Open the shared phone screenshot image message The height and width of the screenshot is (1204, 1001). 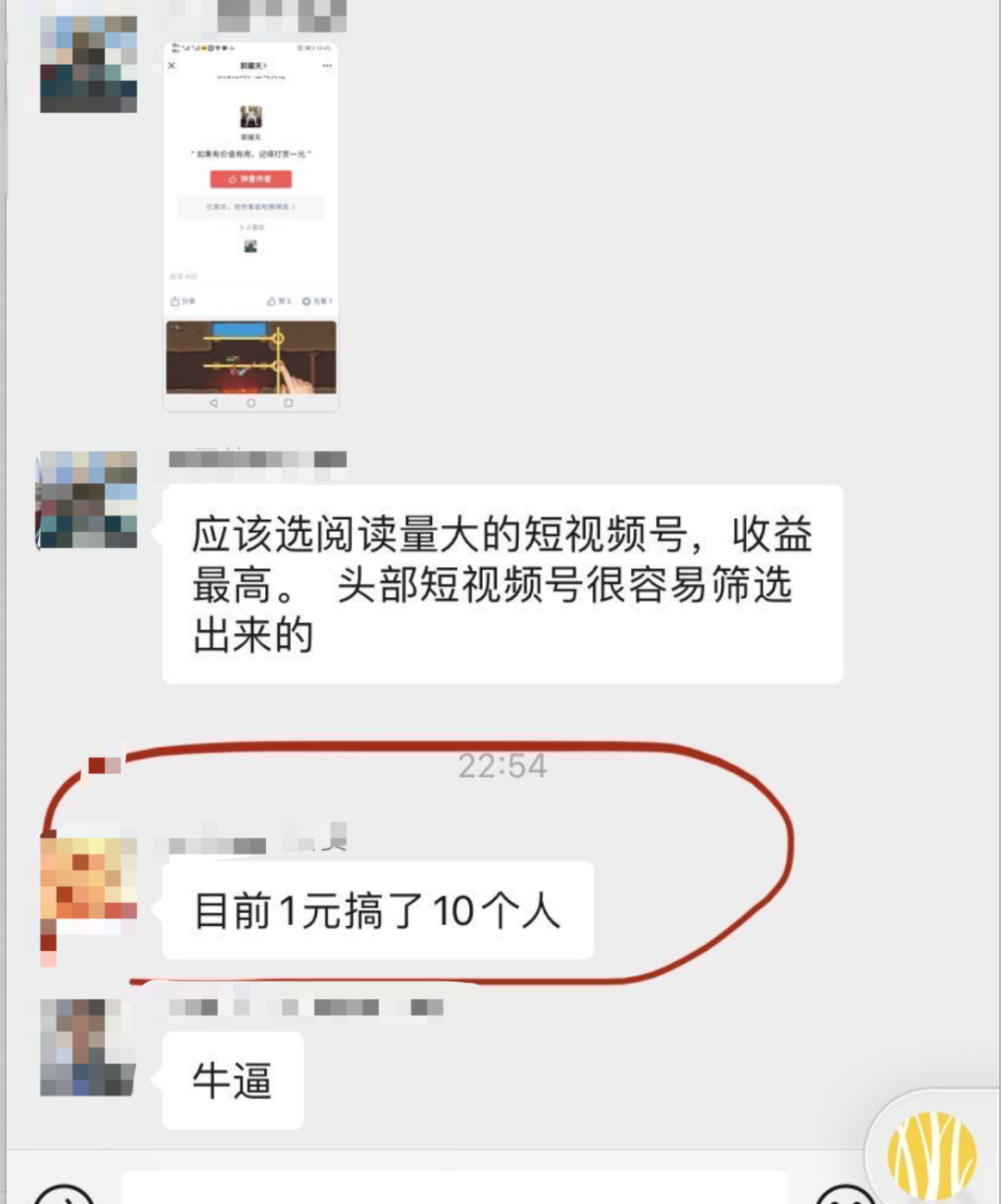[250, 226]
